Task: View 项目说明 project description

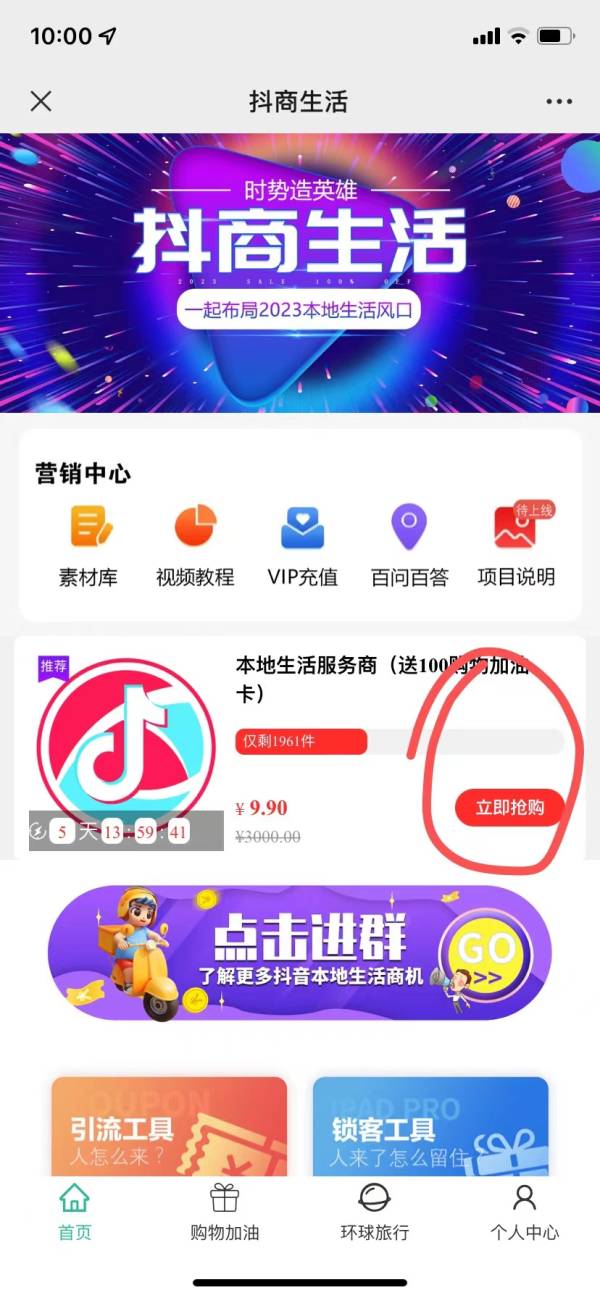Action: coord(516,546)
